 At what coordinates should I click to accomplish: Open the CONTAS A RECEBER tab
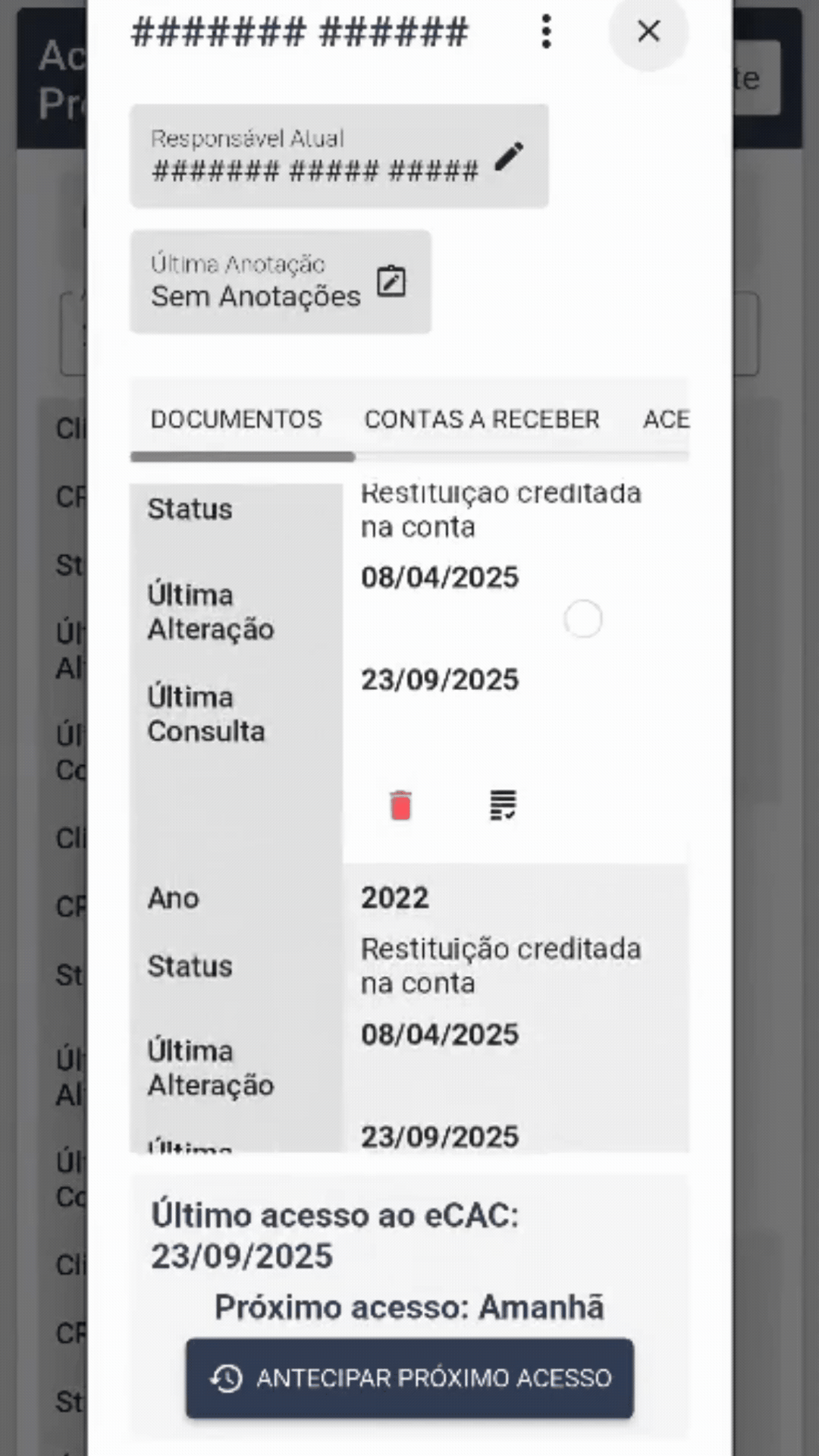482,419
